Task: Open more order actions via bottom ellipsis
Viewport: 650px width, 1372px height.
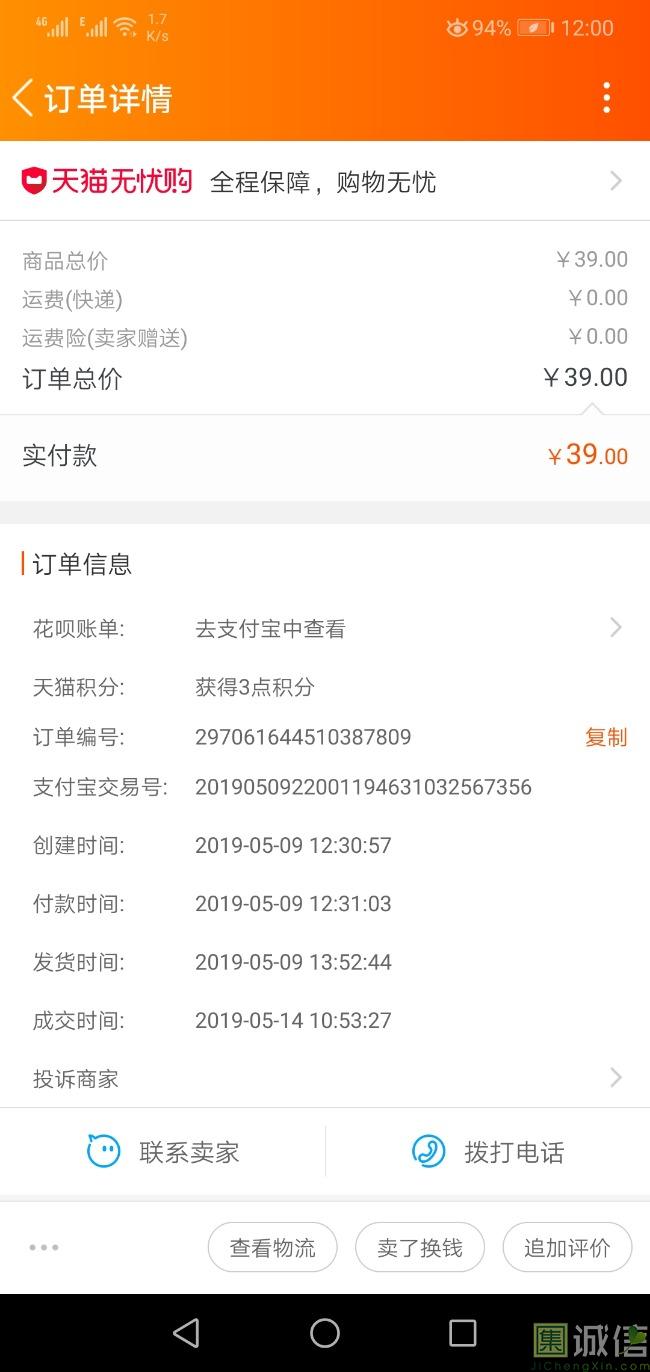Action: coord(44,1248)
